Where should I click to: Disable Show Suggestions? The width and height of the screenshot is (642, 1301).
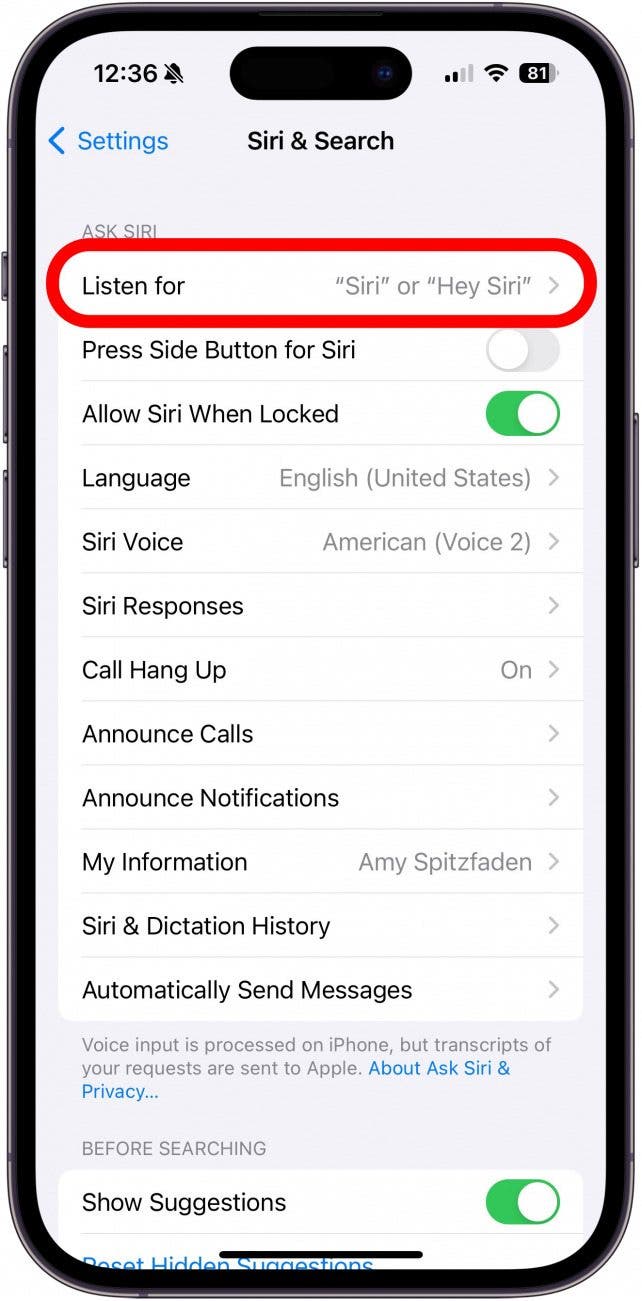522,1202
